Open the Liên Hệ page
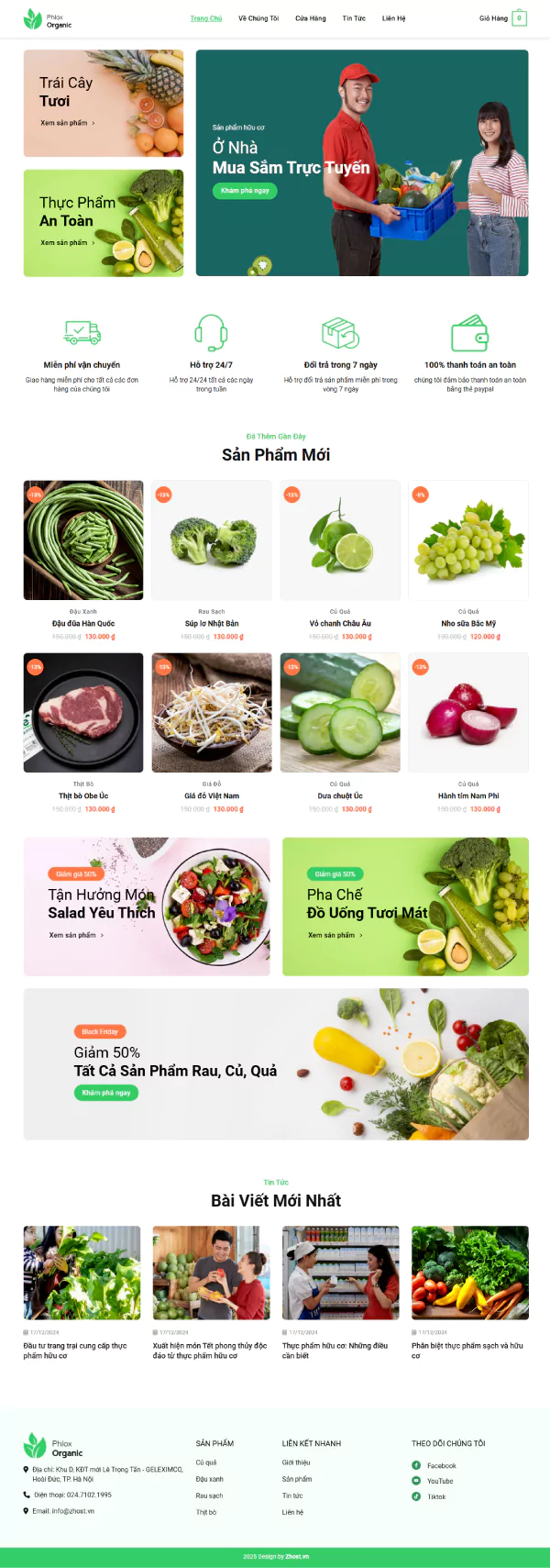This screenshot has width=550, height=1568. pyautogui.click(x=393, y=18)
